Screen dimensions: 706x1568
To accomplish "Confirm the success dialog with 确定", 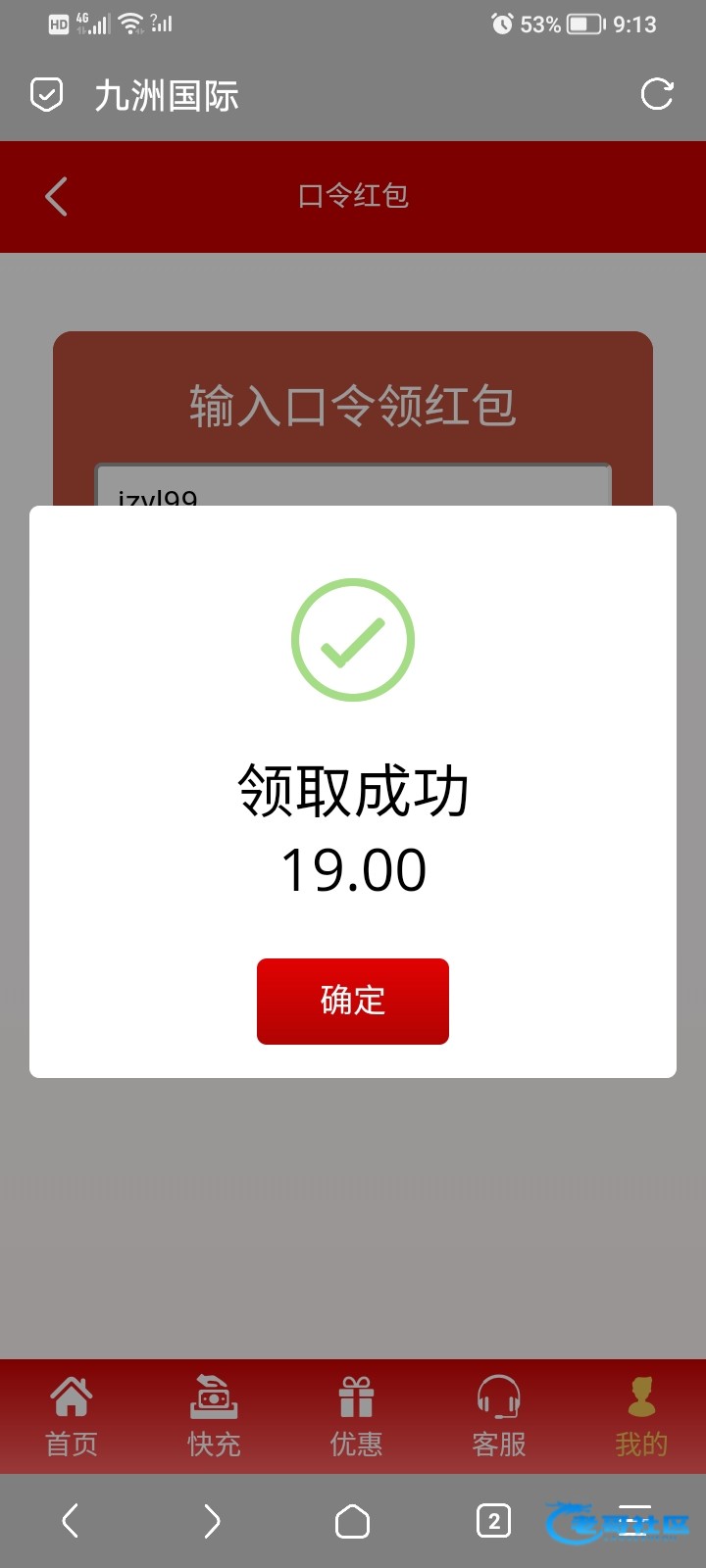I will click(x=353, y=1001).
